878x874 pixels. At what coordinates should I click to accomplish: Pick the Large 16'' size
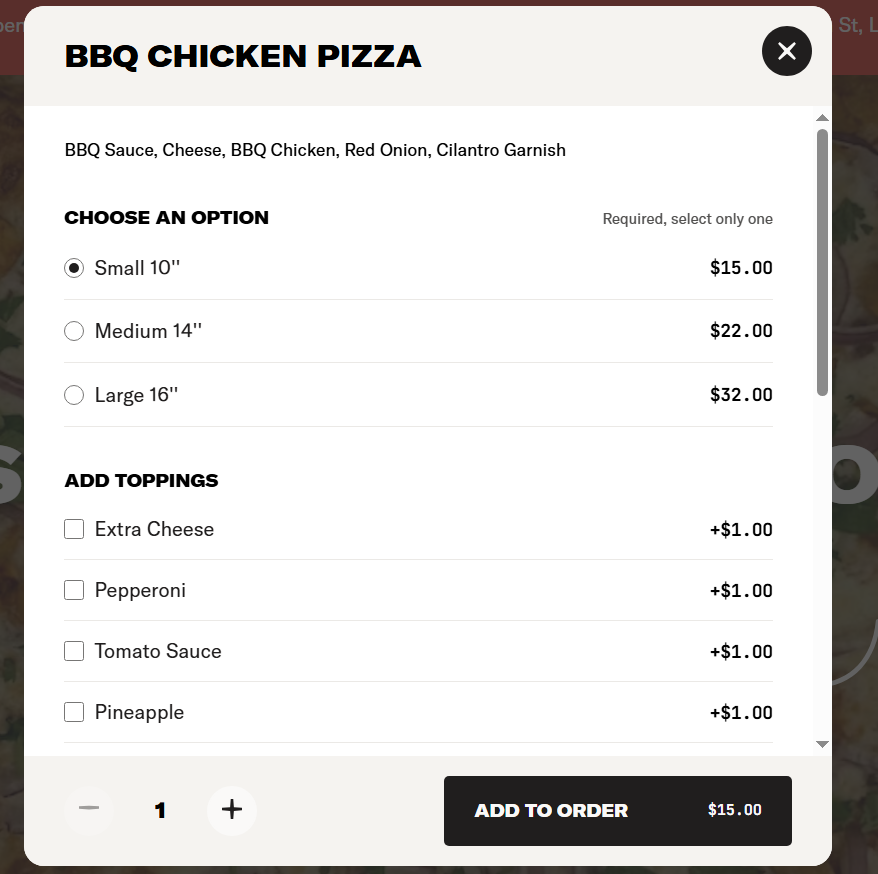[74, 395]
